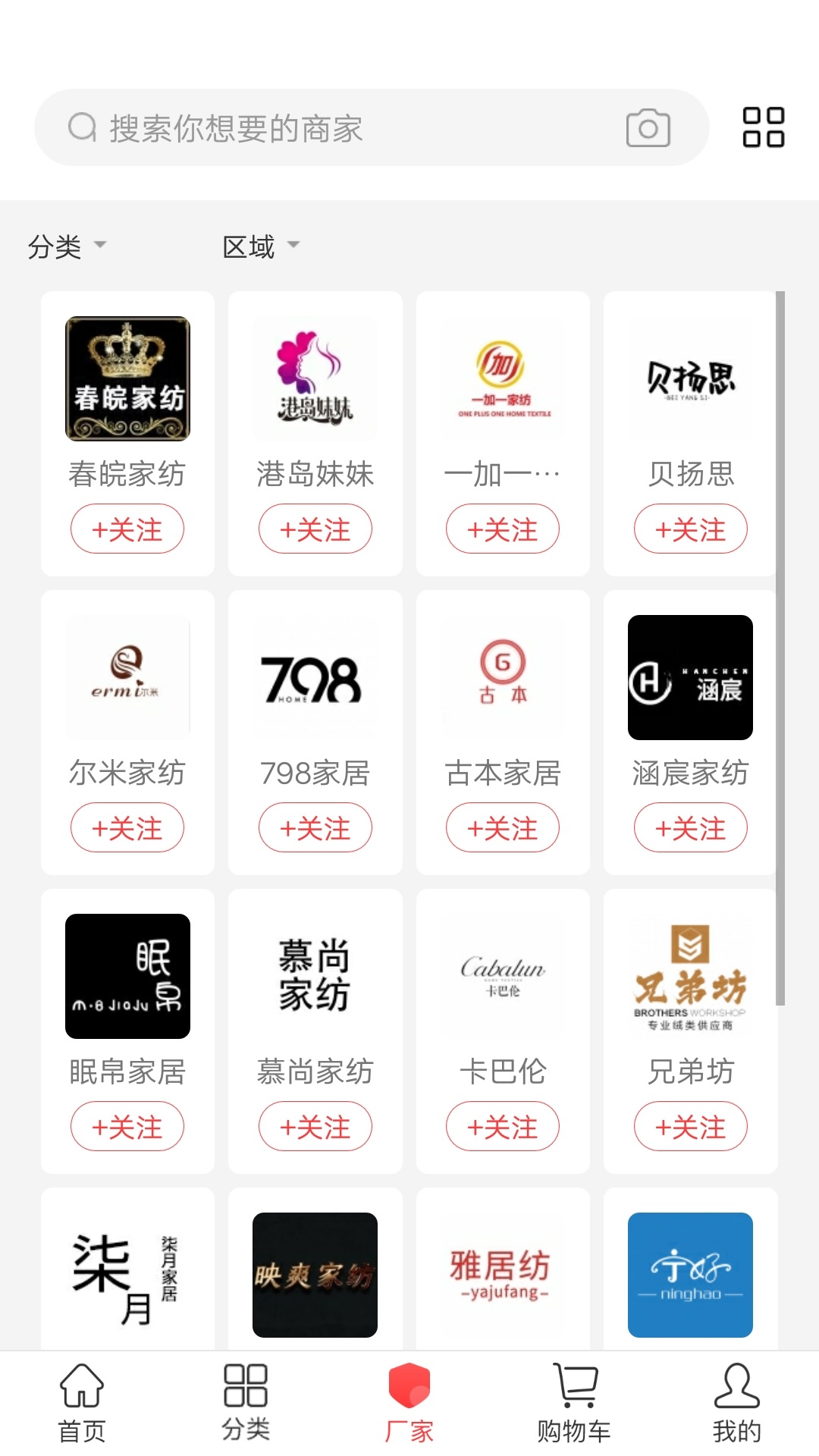Click the magnifying glass icon in search bar
819x1456 pixels.
pyautogui.click(x=80, y=126)
